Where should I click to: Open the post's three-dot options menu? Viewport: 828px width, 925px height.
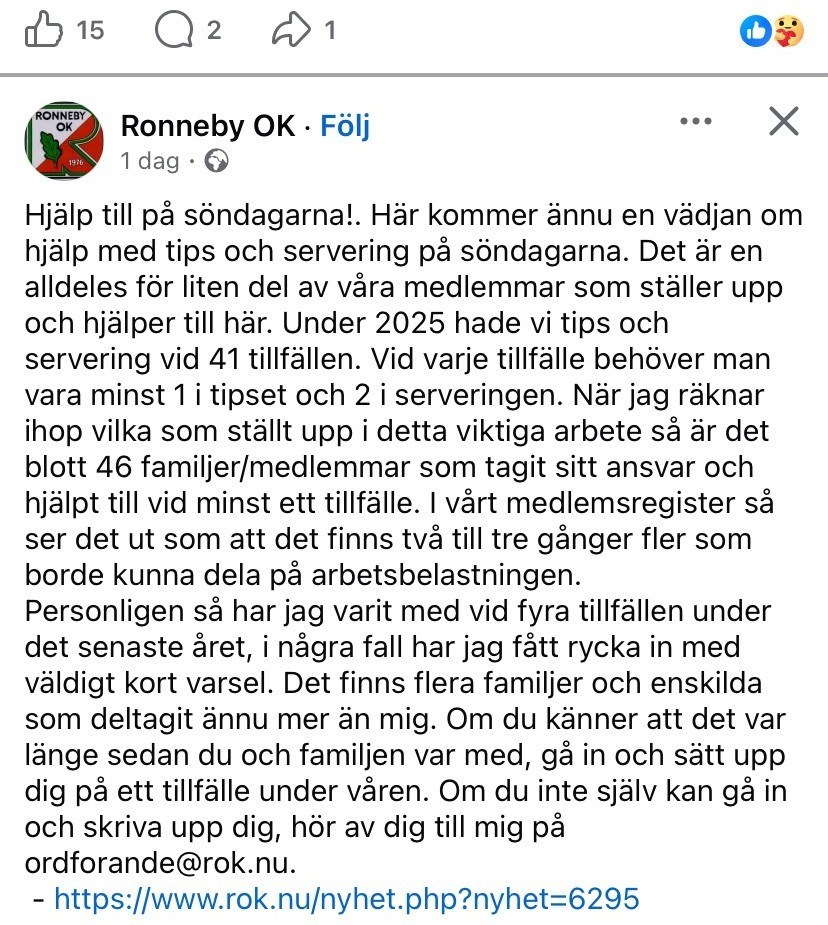click(x=695, y=121)
